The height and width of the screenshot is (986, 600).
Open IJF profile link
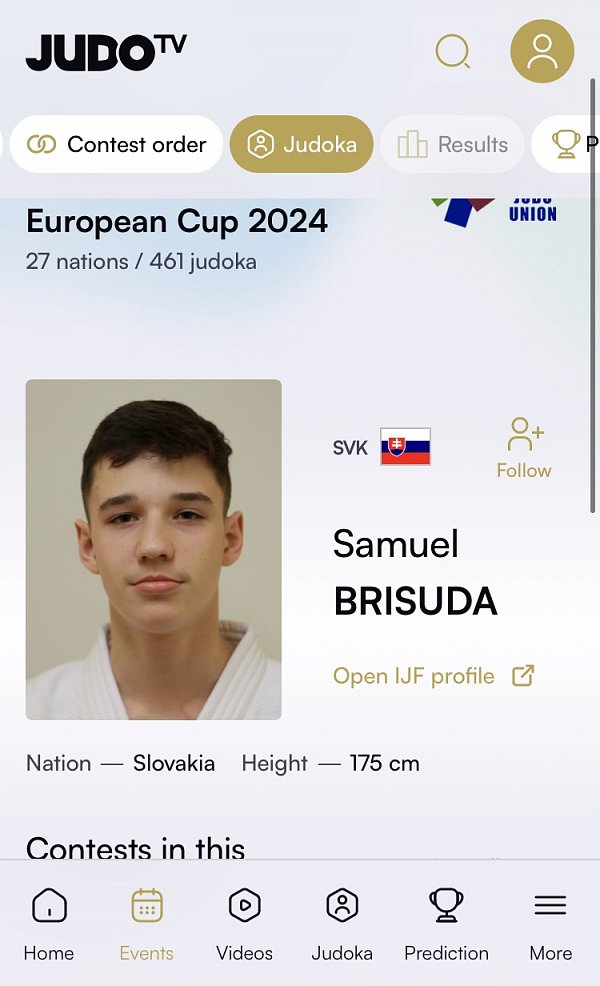[433, 676]
